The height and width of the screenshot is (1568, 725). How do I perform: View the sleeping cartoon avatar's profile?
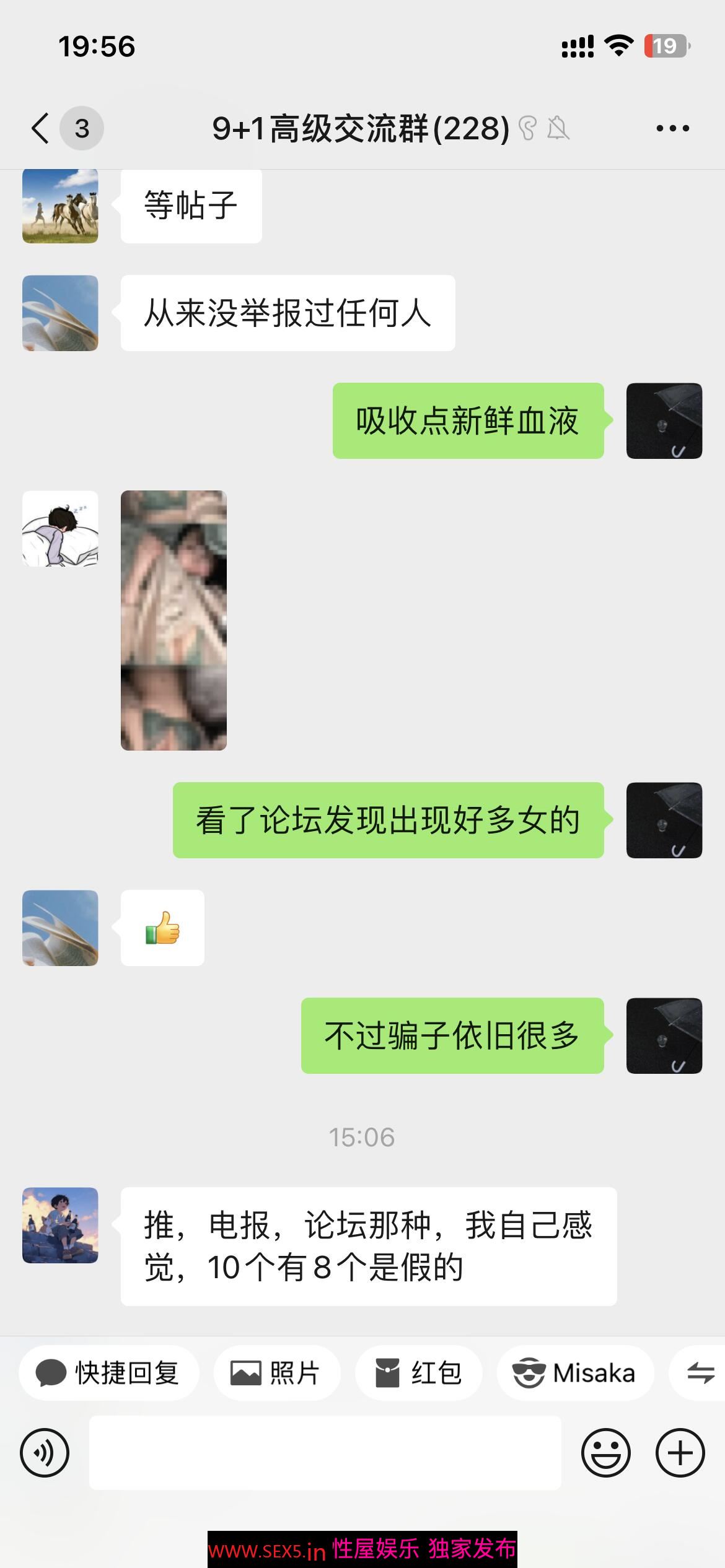pyautogui.click(x=60, y=528)
